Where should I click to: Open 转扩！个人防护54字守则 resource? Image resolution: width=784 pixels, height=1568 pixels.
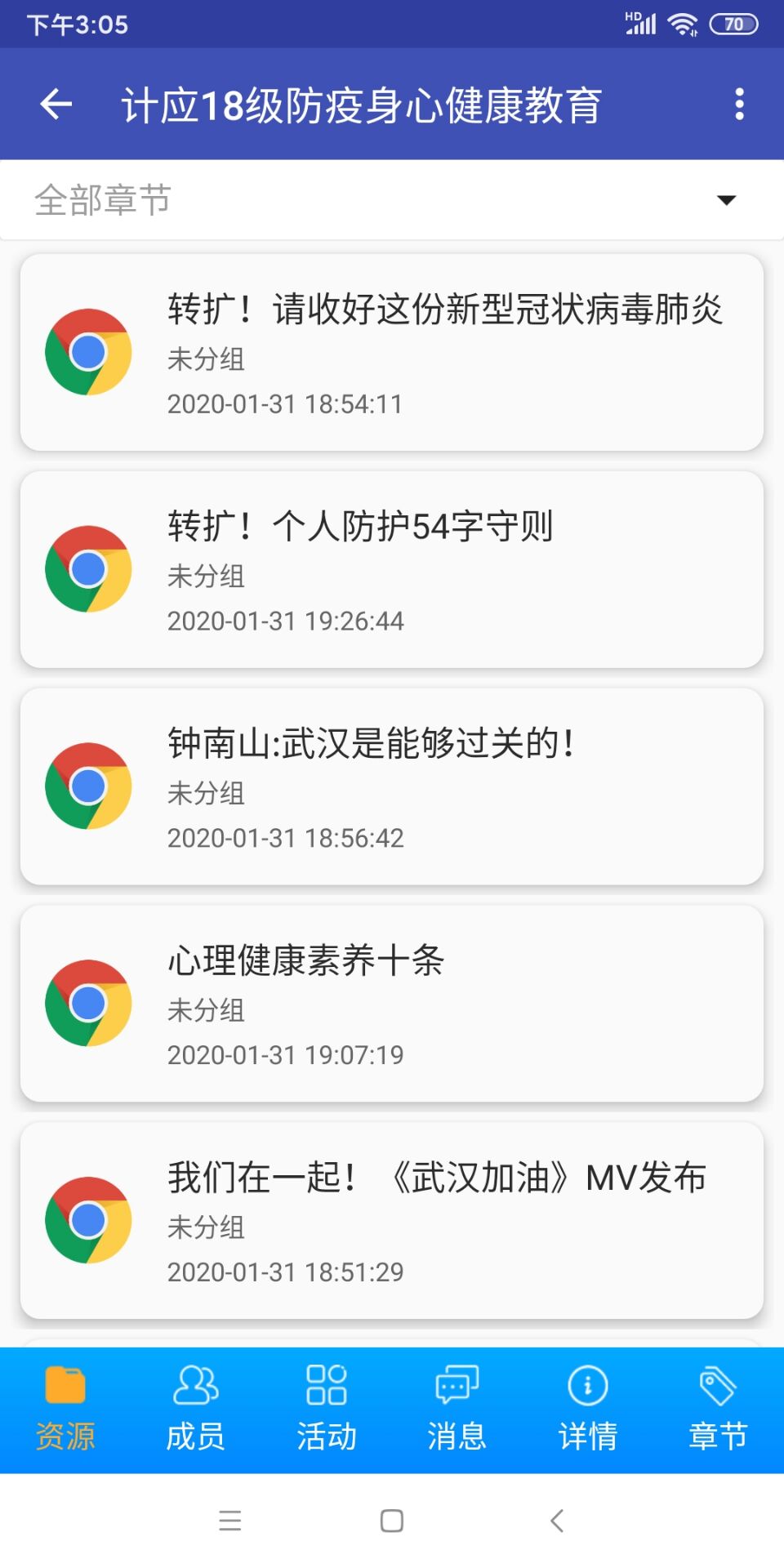(x=392, y=569)
